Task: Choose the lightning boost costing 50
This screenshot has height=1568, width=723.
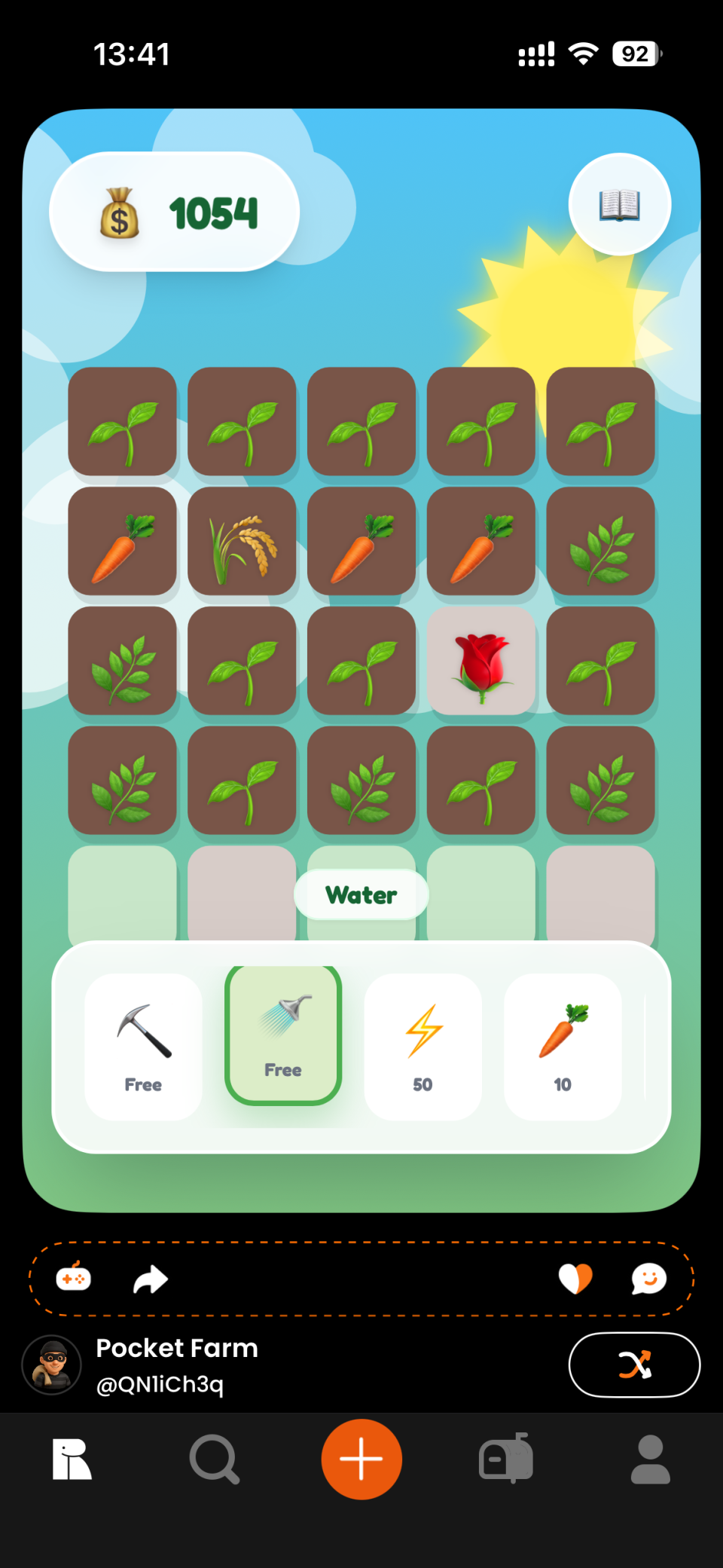Action: (423, 1047)
